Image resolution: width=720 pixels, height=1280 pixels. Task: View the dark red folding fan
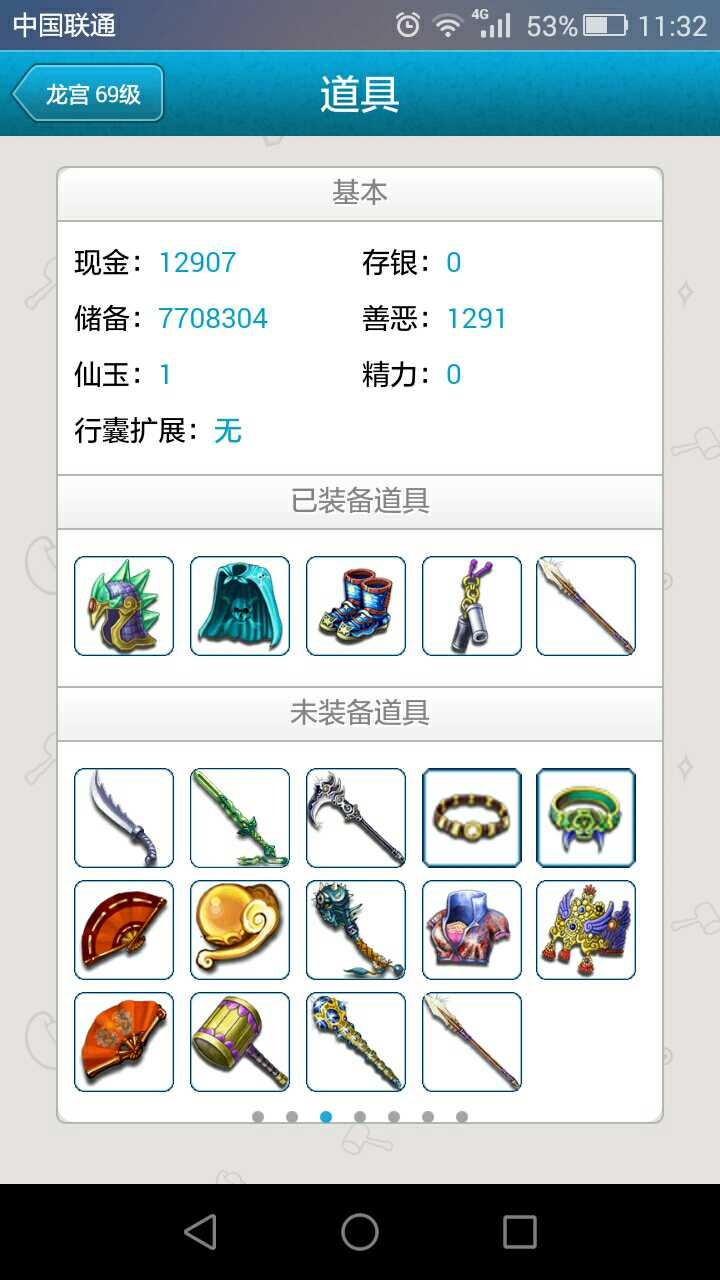click(x=124, y=930)
